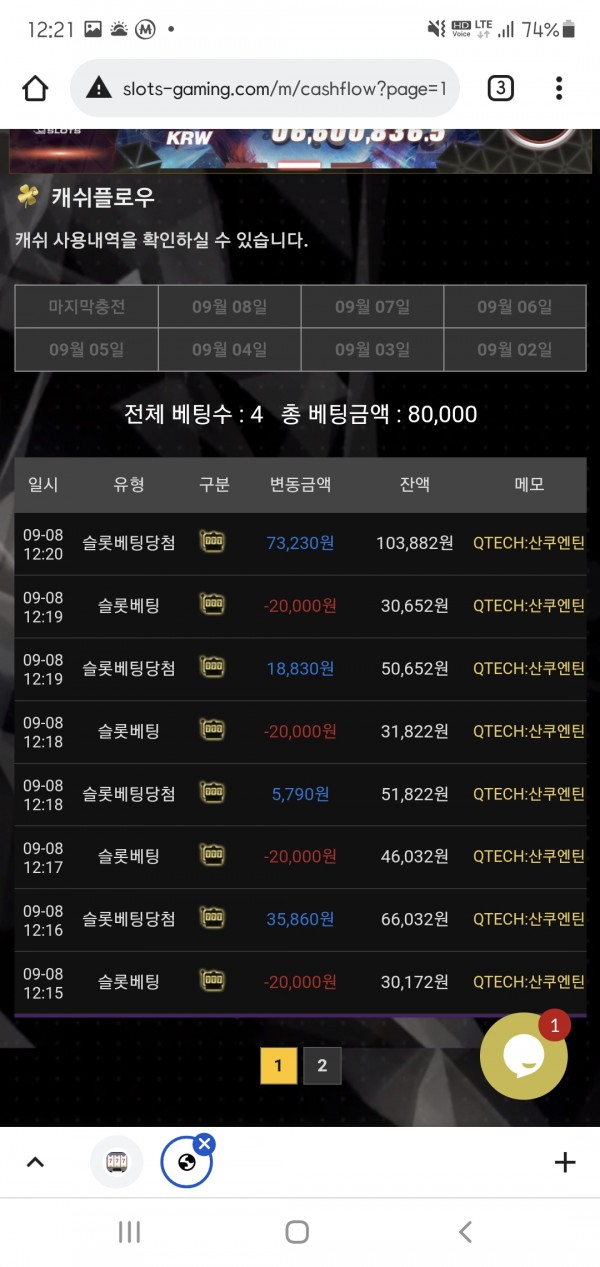
Task: Select the 마지막충전 filter
Action: click(x=87, y=307)
